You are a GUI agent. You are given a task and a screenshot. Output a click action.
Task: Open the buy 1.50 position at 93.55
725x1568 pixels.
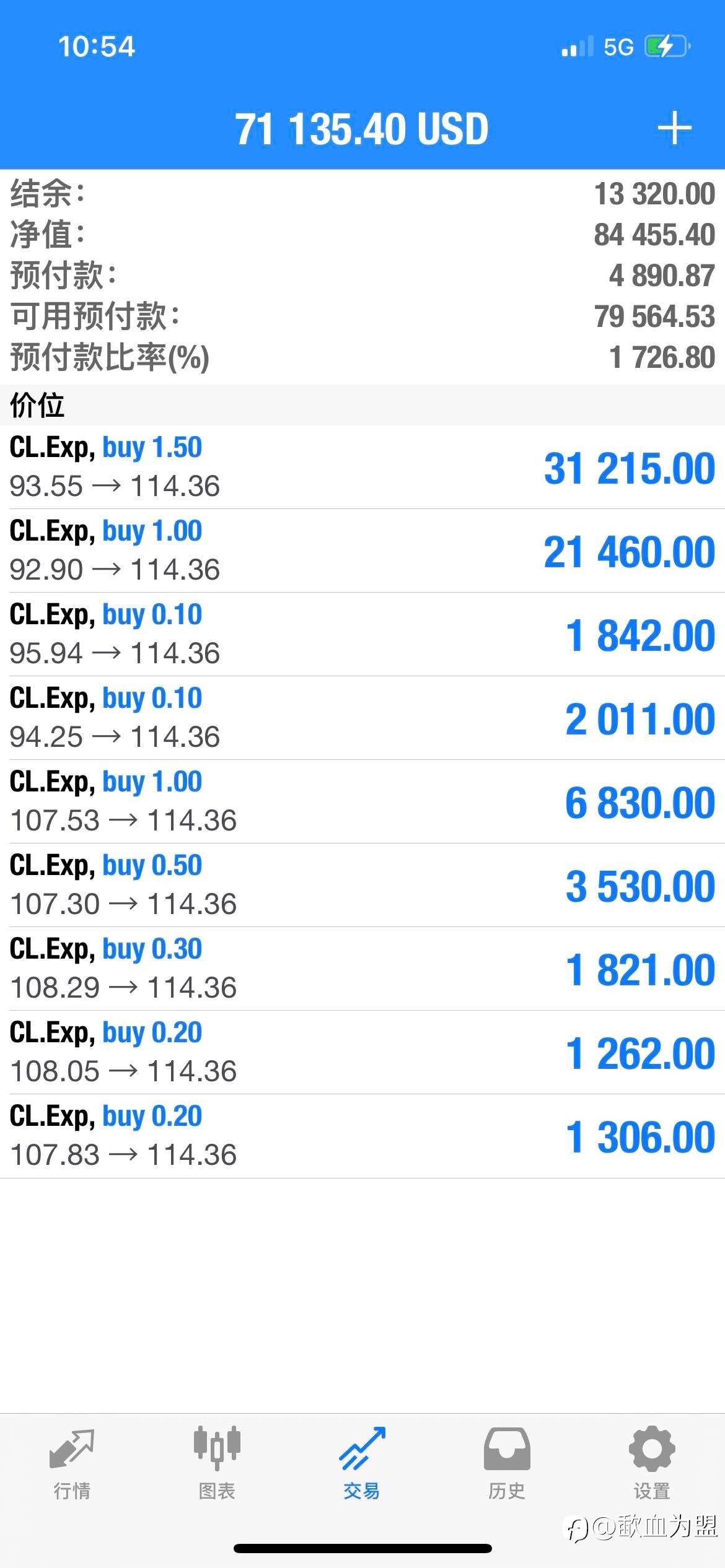click(x=362, y=467)
